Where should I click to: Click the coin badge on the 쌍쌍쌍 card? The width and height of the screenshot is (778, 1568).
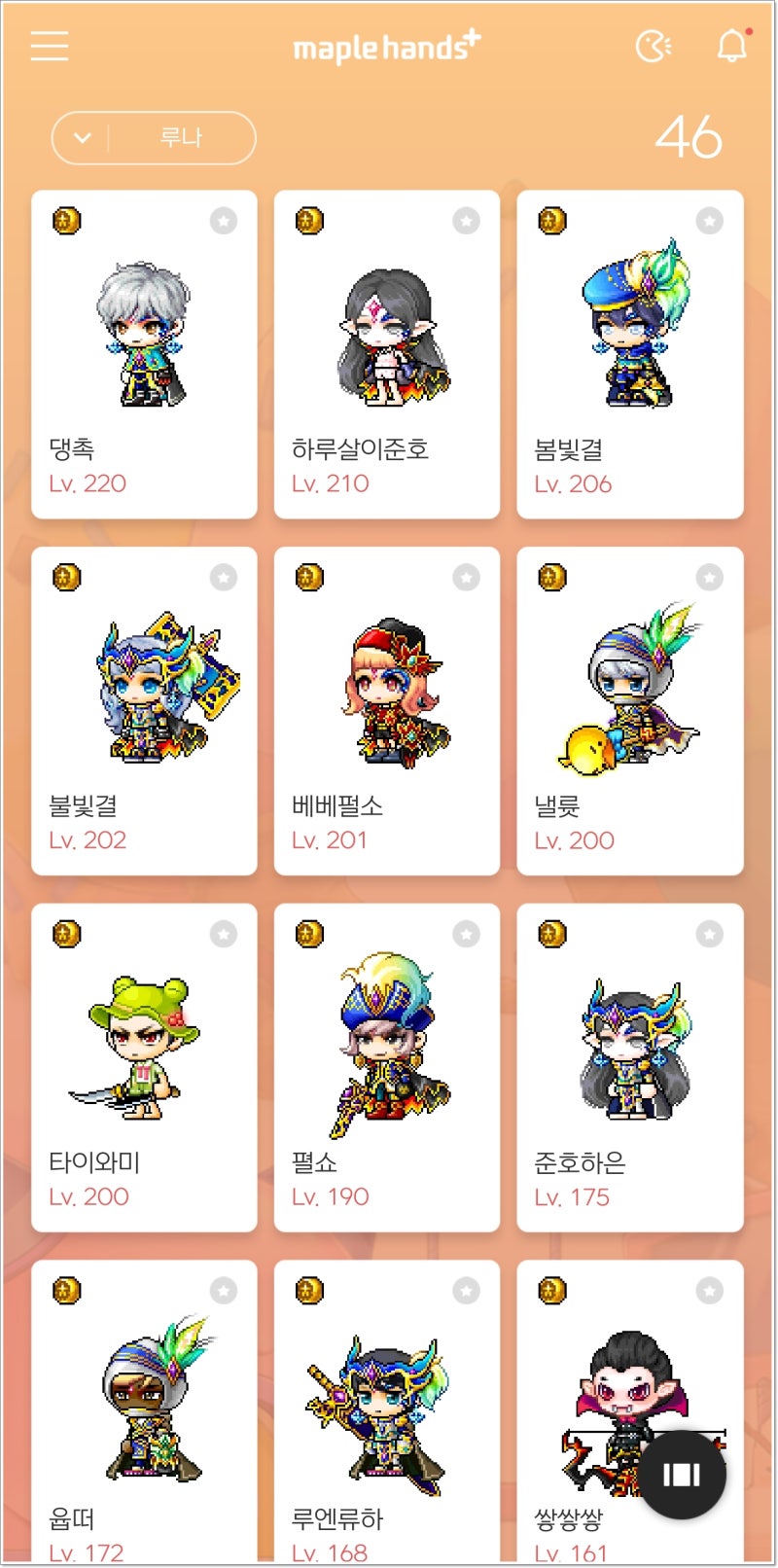click(550, 1291)
